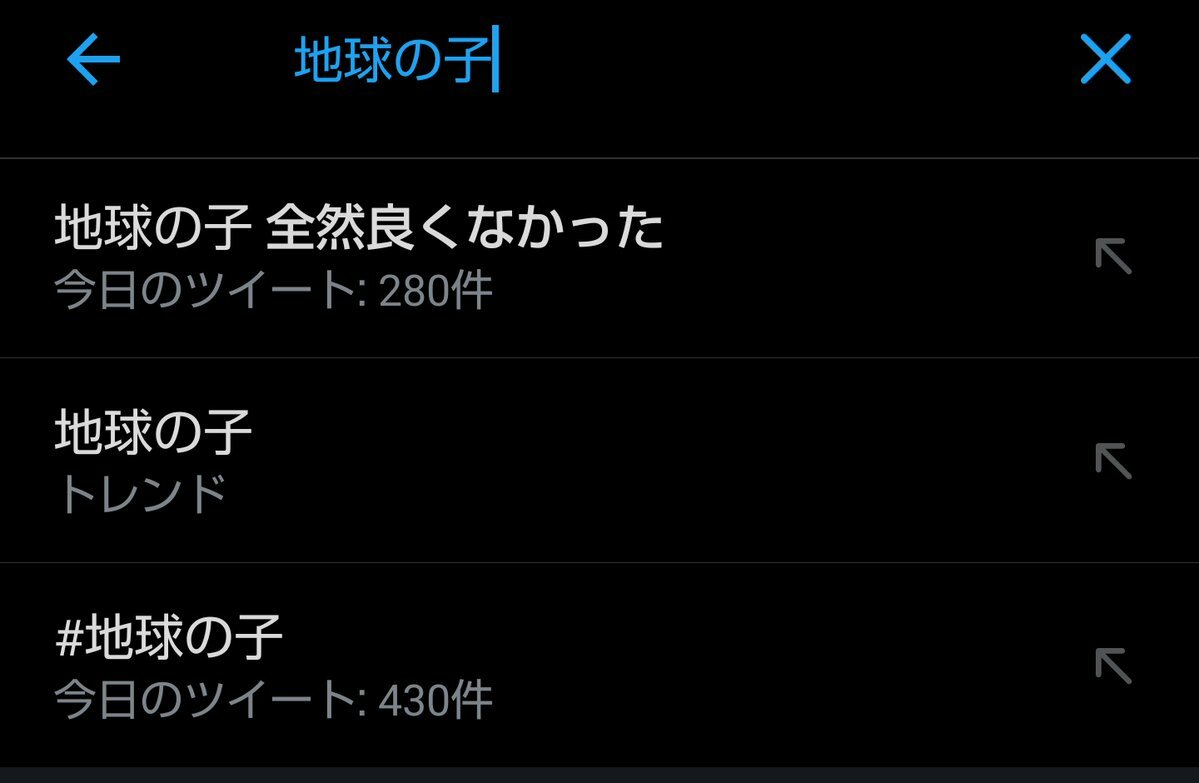Fill search with トレンド 地球の子 via arrow
1199x783 pixels.
[x=1112, y=460]
